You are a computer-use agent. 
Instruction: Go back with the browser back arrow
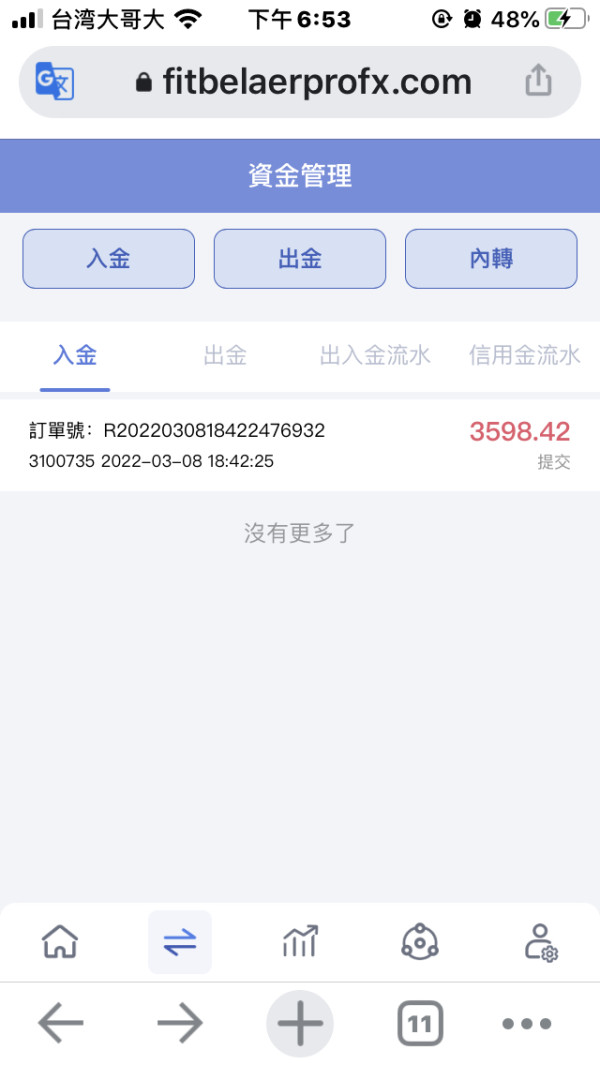pos(60,1023)
